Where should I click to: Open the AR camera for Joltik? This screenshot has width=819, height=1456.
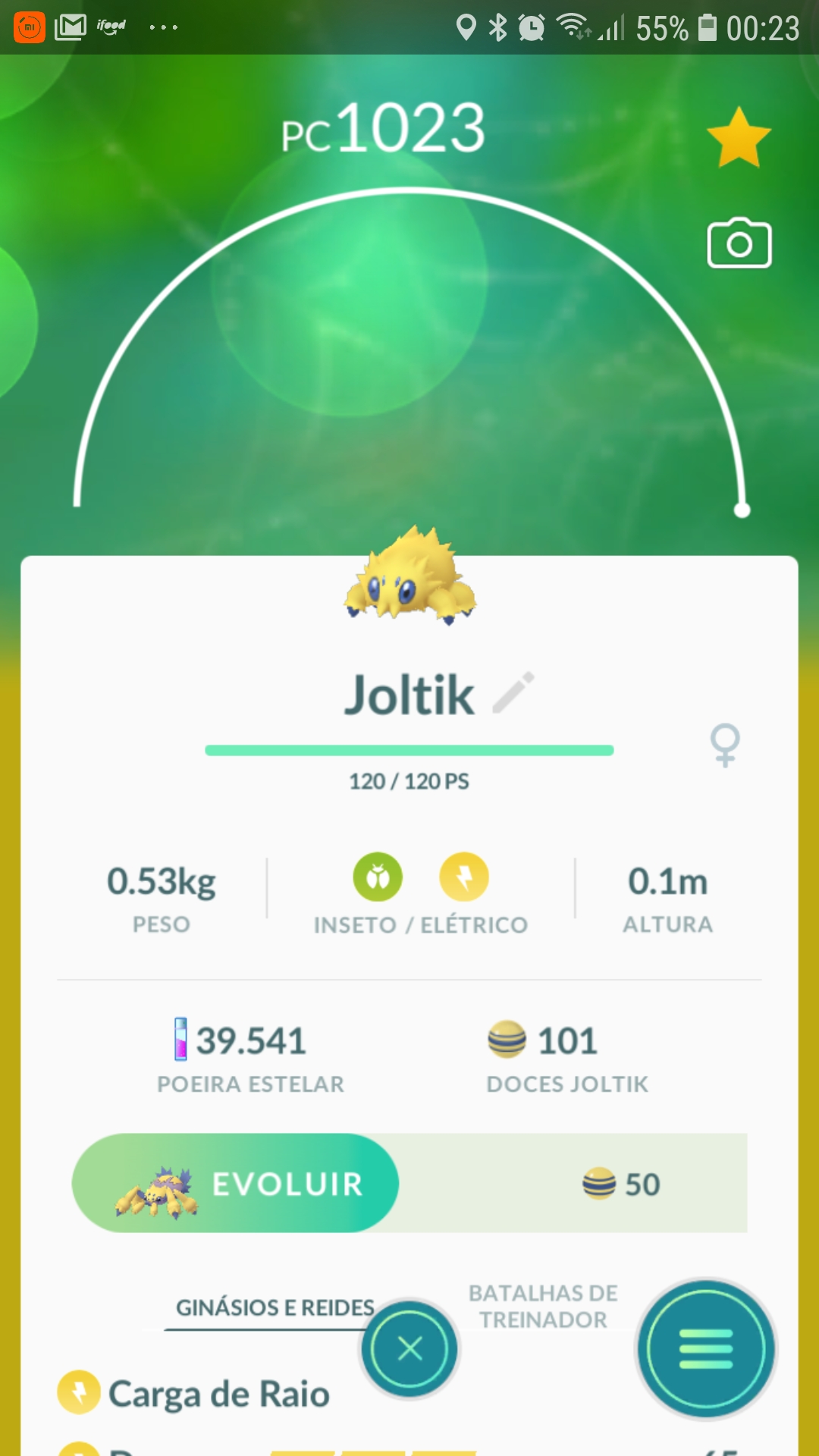coord(739,244)
